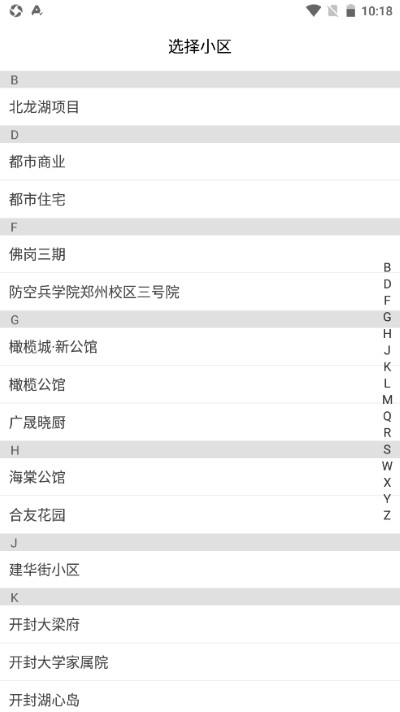Select 橄榄公馆
The image size is (400, 712).
coord(200,385)
